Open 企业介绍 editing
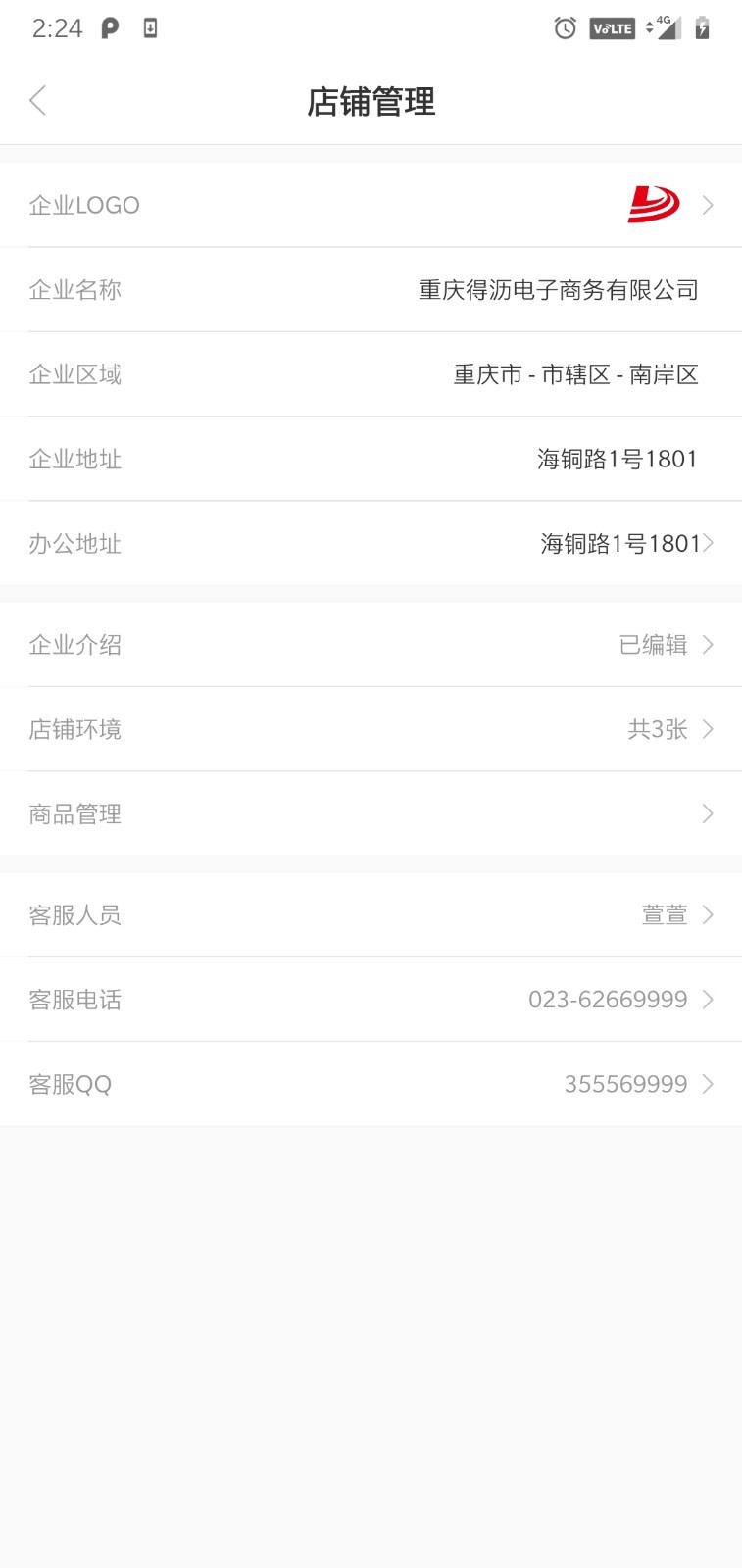Image resolution: width=742 pixels, height=1568 pixels. click(x=371, y=645)
